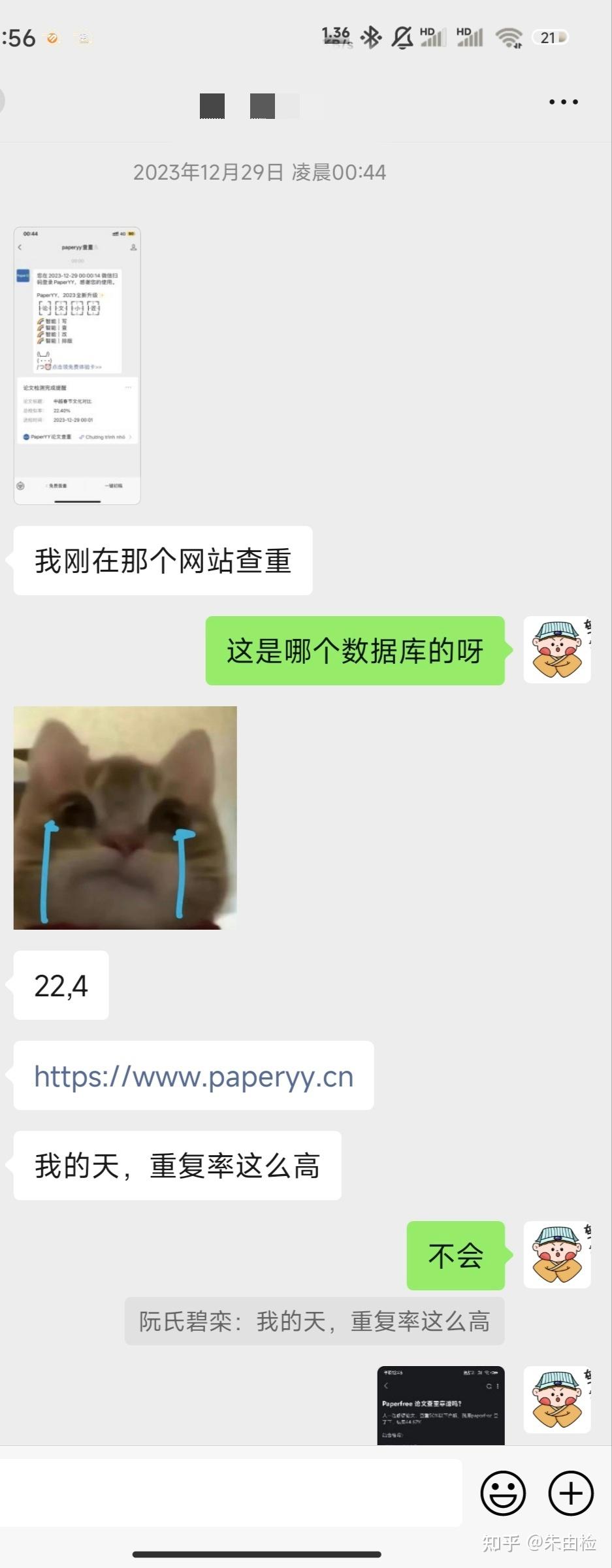Open the plus attachments menu
This screenshot has width=612, height=1568.
(571, 1493)
